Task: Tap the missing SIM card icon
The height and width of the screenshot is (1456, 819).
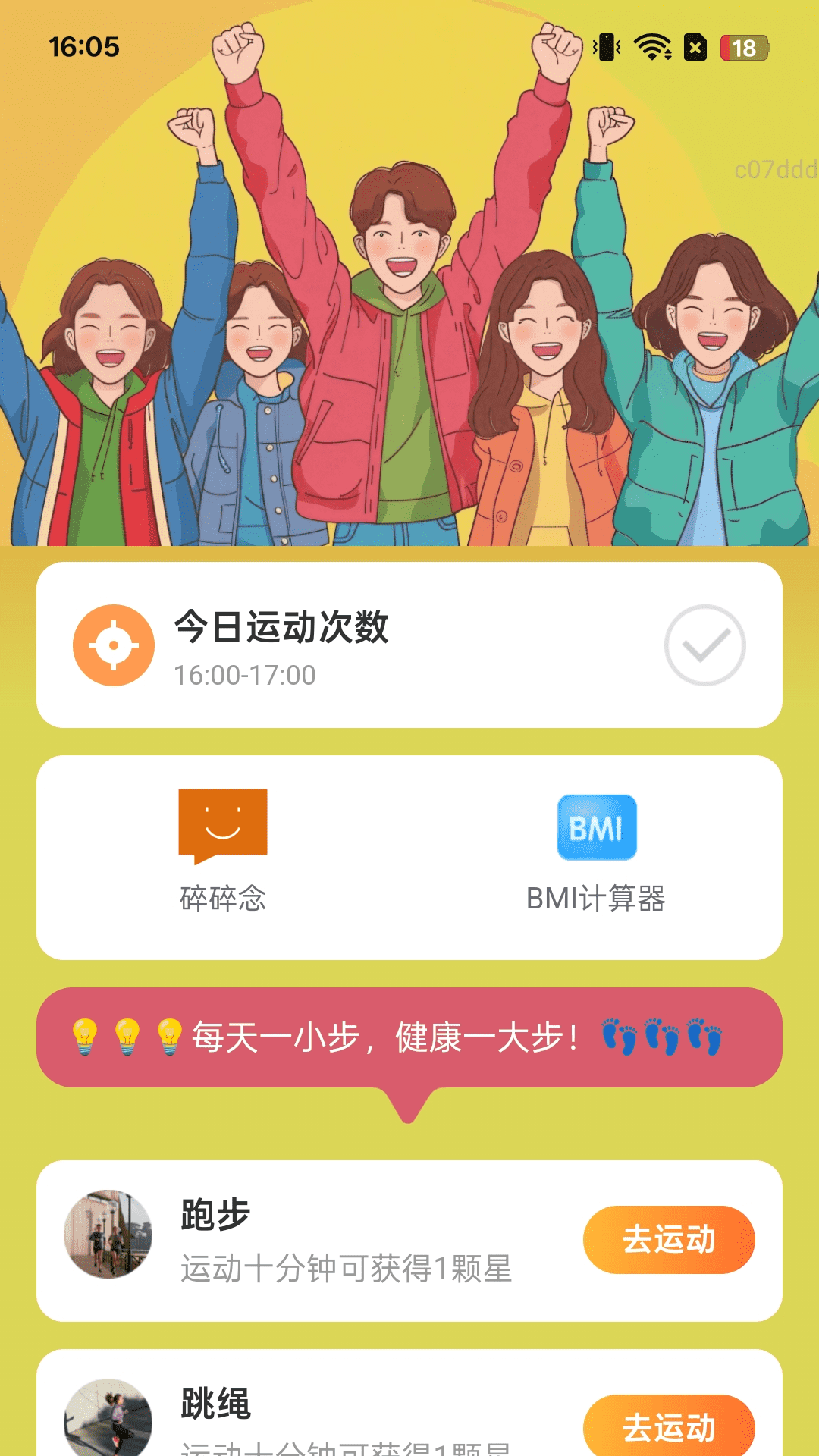Action: [695, 48]
